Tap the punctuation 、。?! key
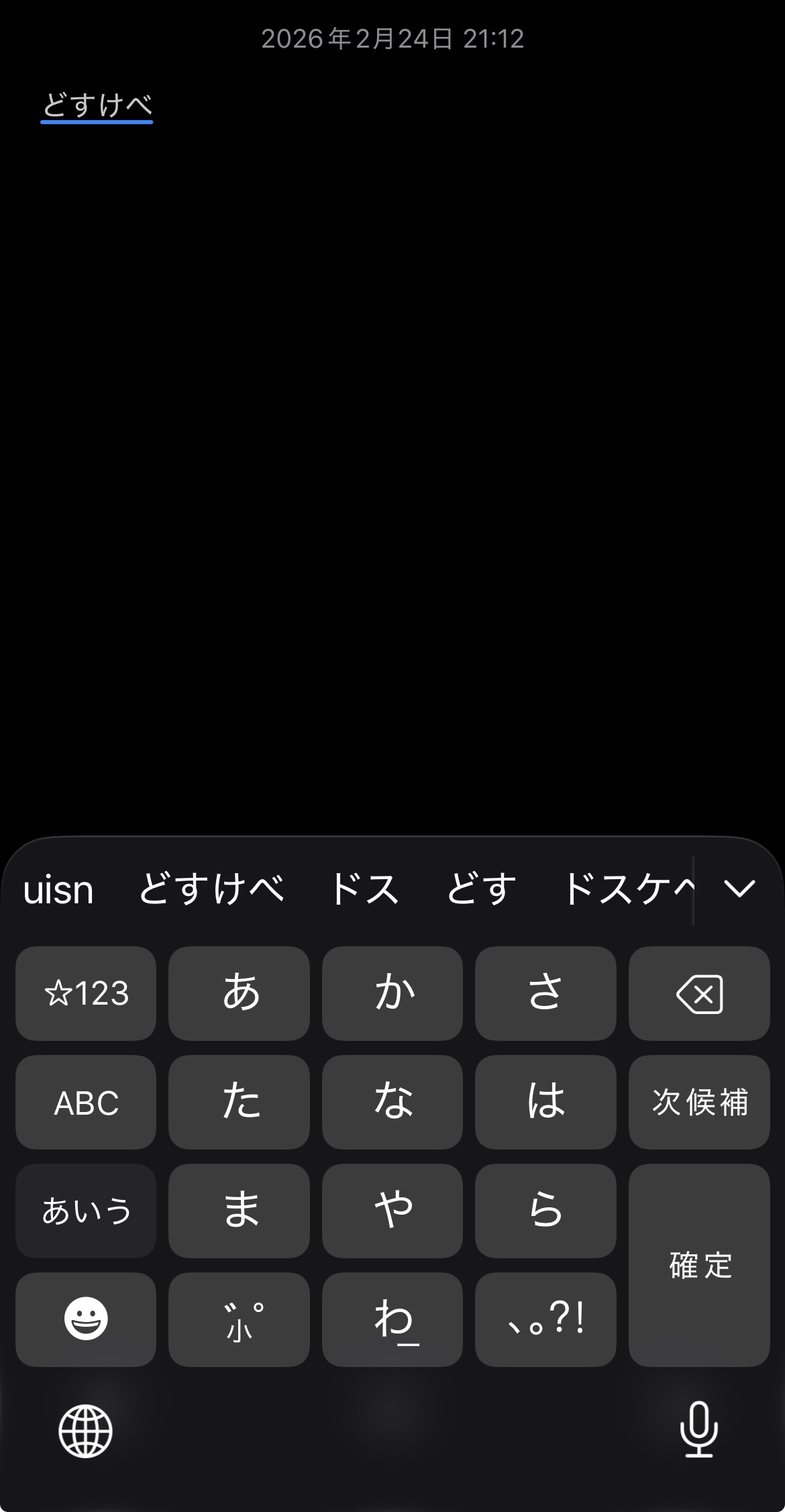Viewport: 785px width, 1512px height. coord(545,1319)
